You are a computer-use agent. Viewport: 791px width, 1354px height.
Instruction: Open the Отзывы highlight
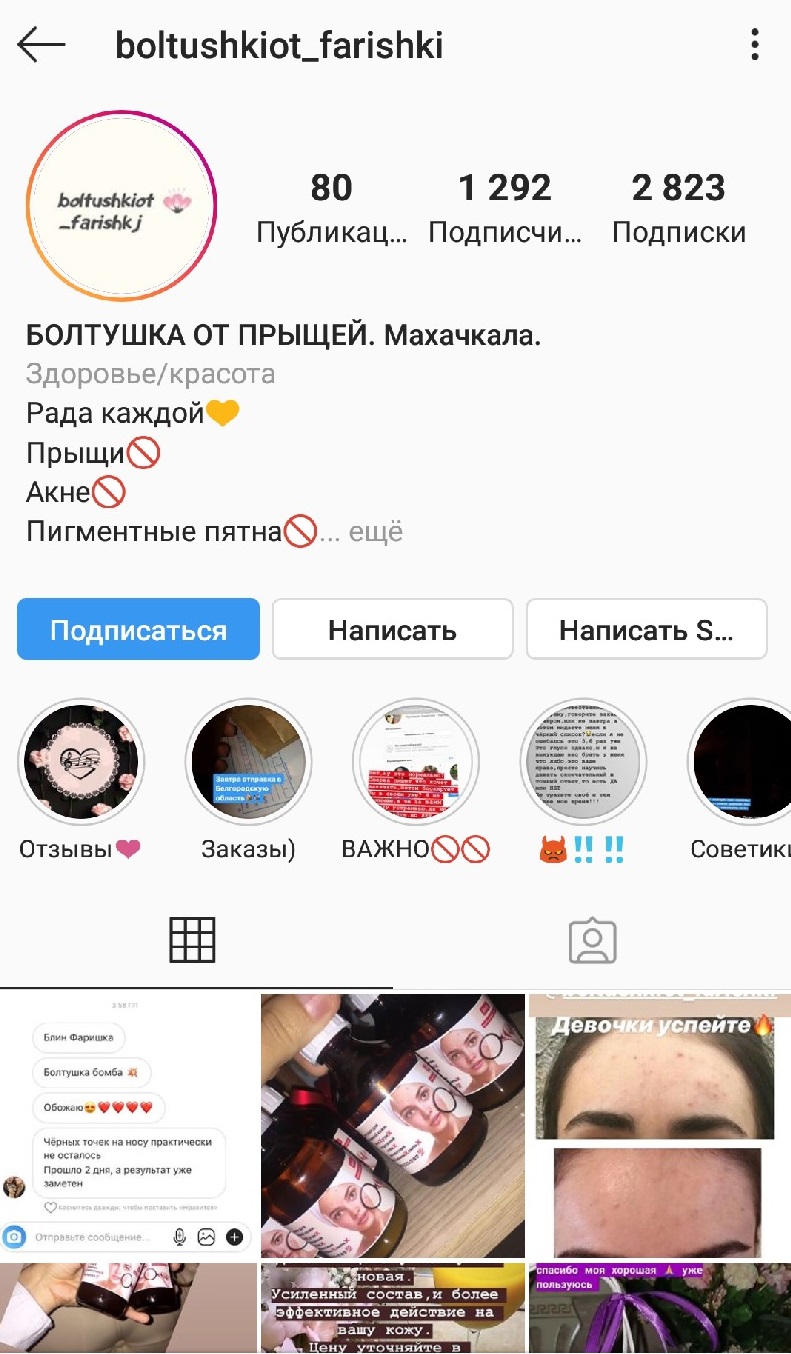pos(81,761)
